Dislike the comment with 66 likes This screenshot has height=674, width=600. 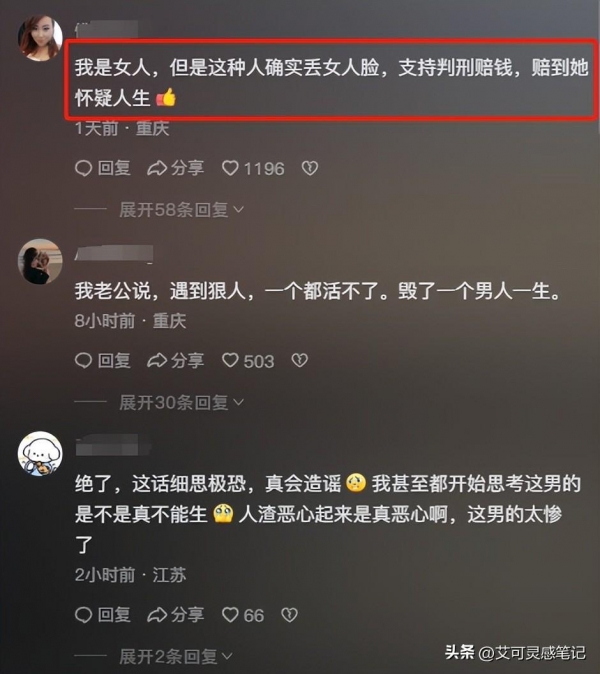289,614
